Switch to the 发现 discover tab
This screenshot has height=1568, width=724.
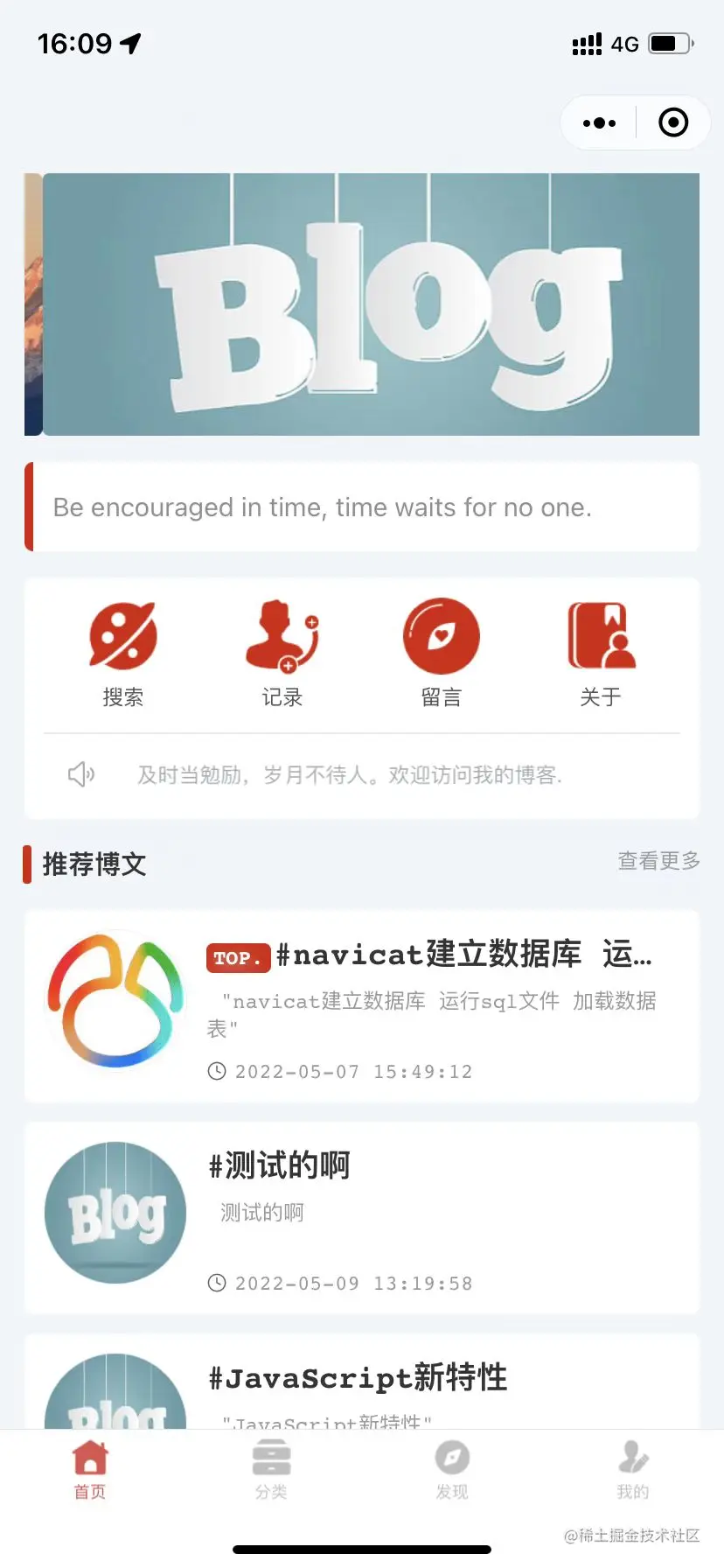pos(452,1472)
